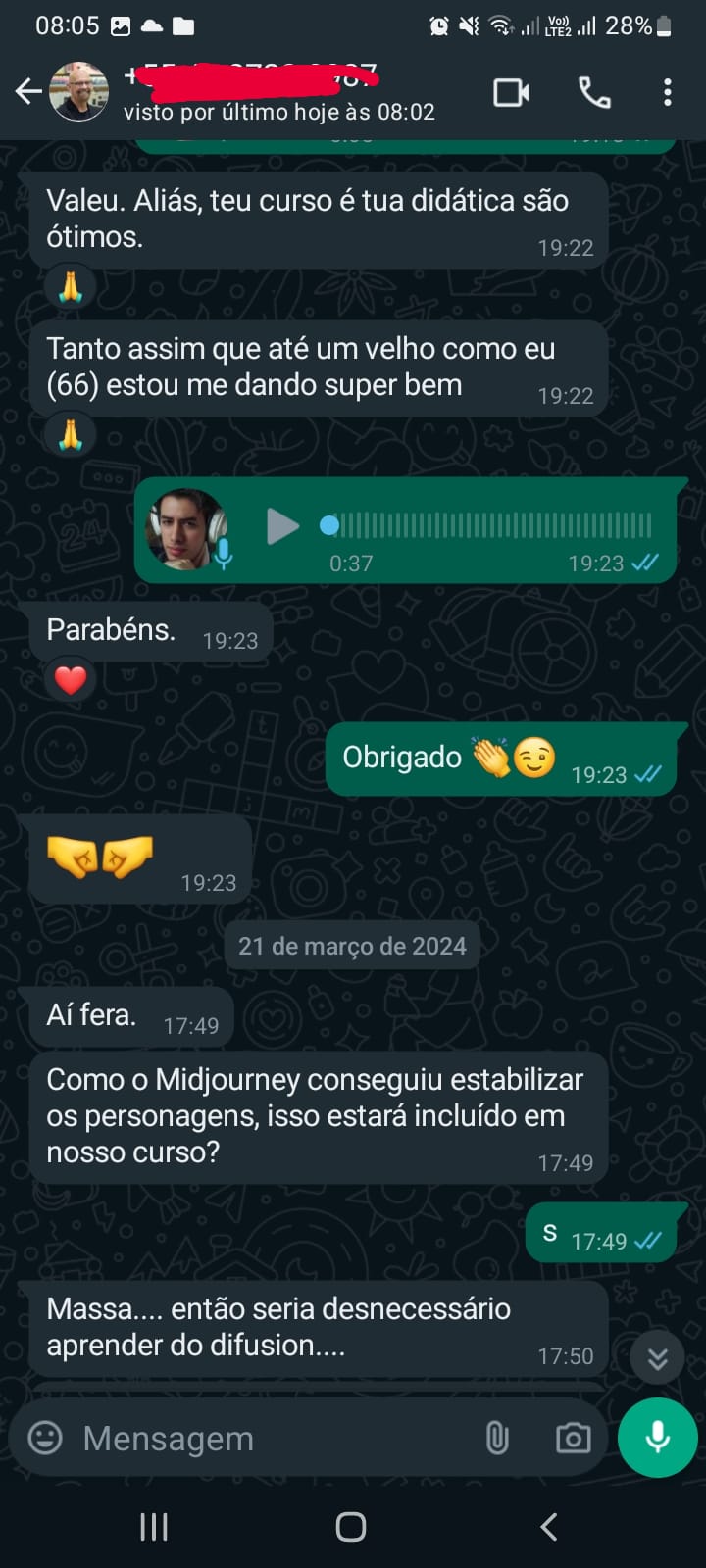Start a voice call with this contact
The height and width of the screenshot is (1568, 706).
[594, 92]
